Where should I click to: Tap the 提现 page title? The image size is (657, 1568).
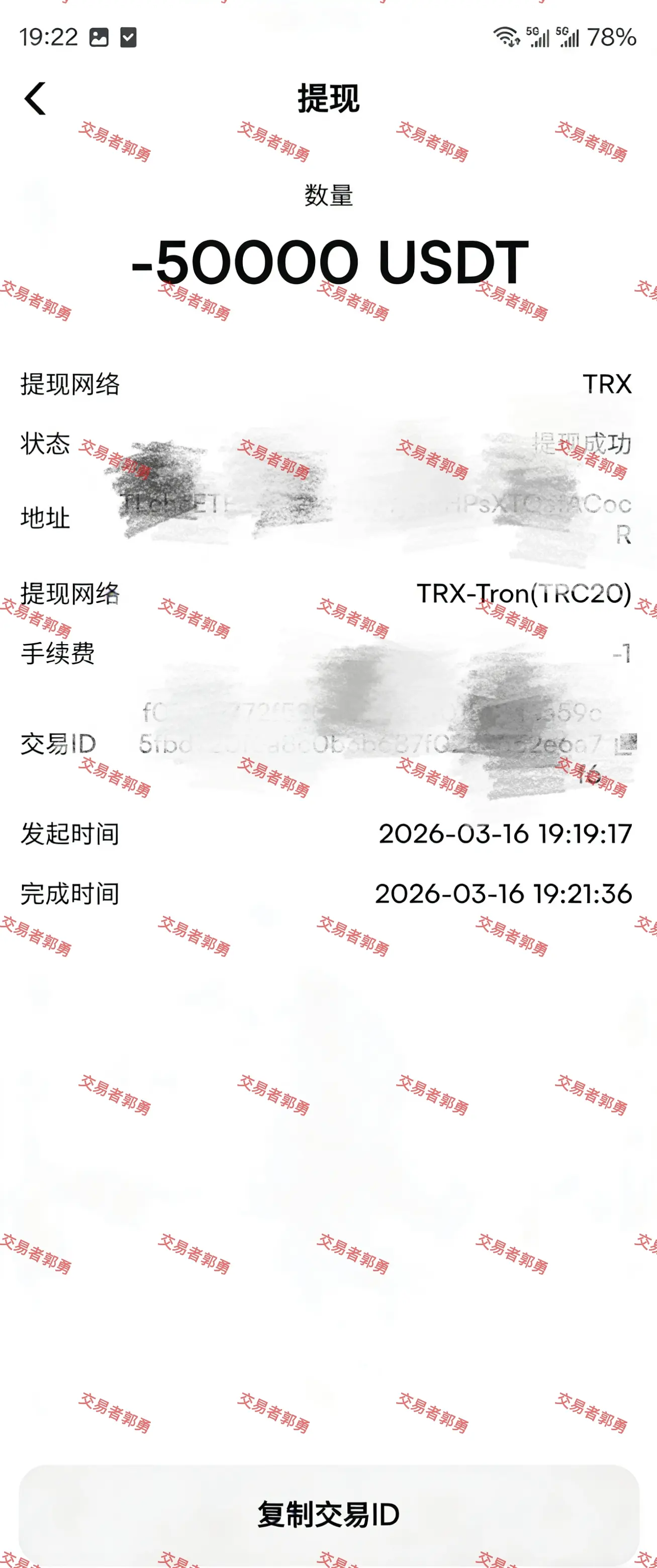pyautogui.click(x=327, y=101)
